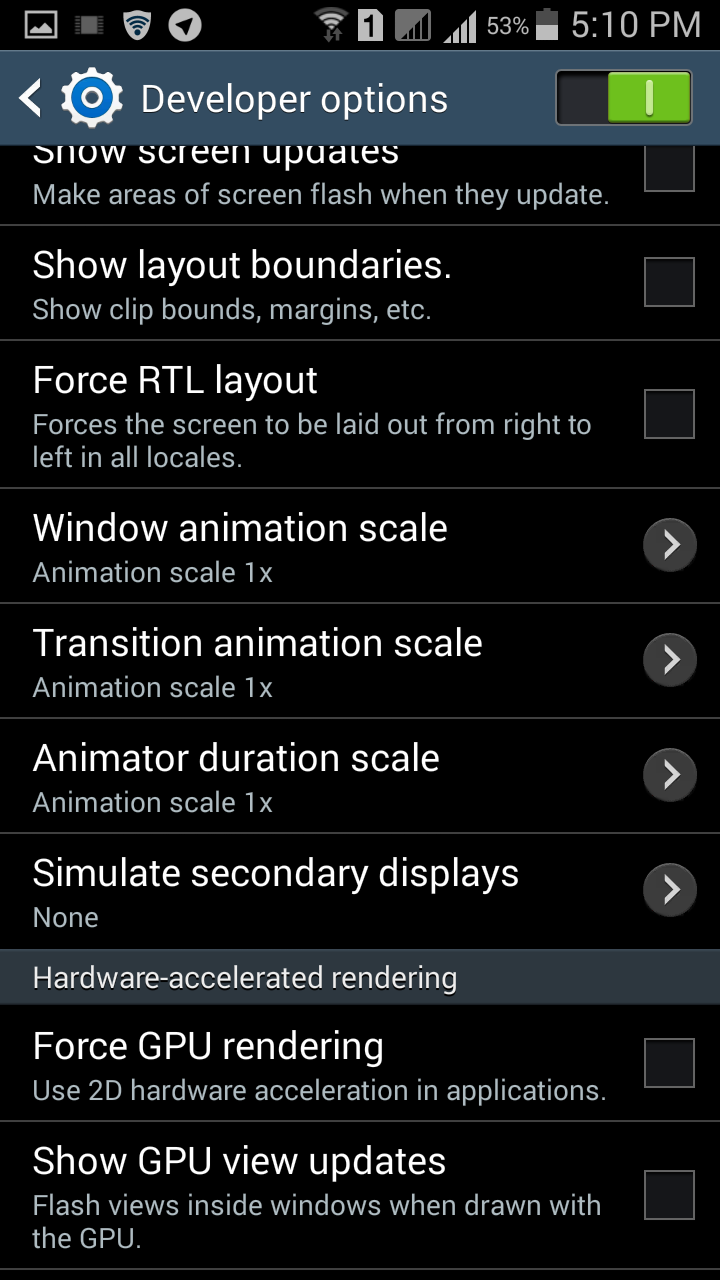The width and height of the screenshot is (720, 1280).
Task: Go back from Developer options
Action: click(x=31, y=98)
